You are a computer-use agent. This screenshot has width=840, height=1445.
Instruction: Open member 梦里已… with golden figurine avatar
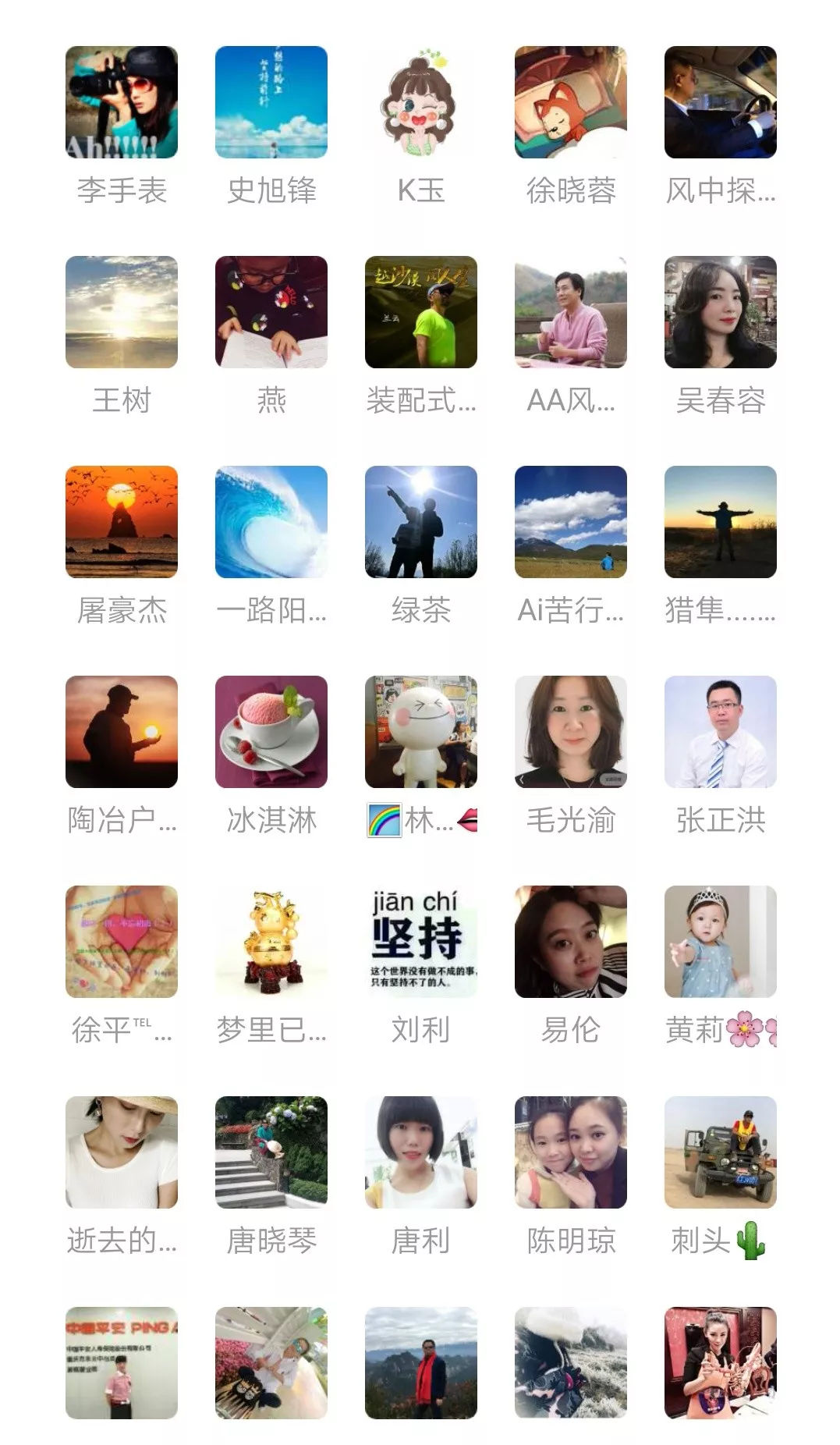[x=271, y=942]
